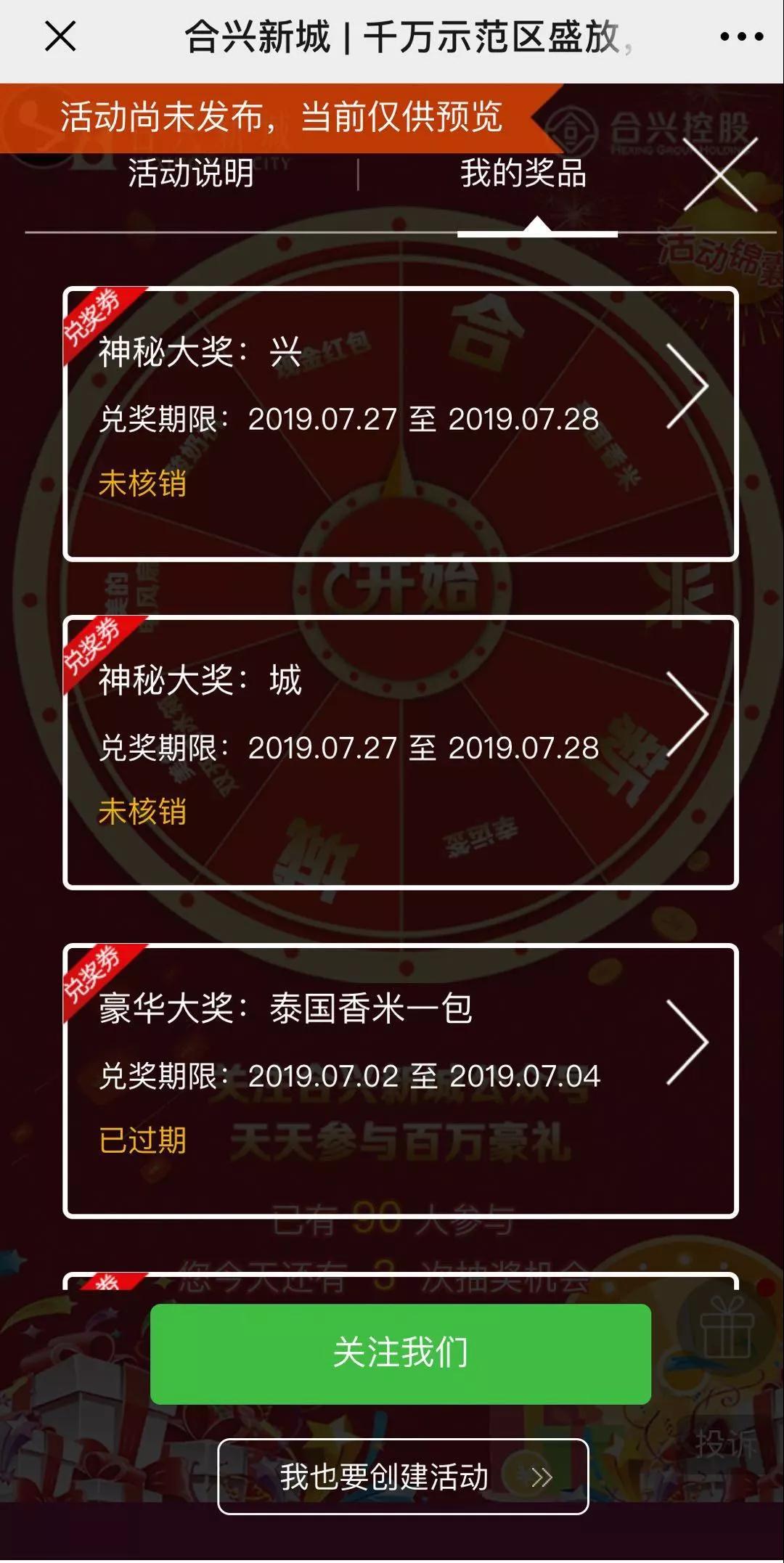The image size is (784, 1563).
Task: Tap the green 关注我们 button
Action: (401, 1353)
